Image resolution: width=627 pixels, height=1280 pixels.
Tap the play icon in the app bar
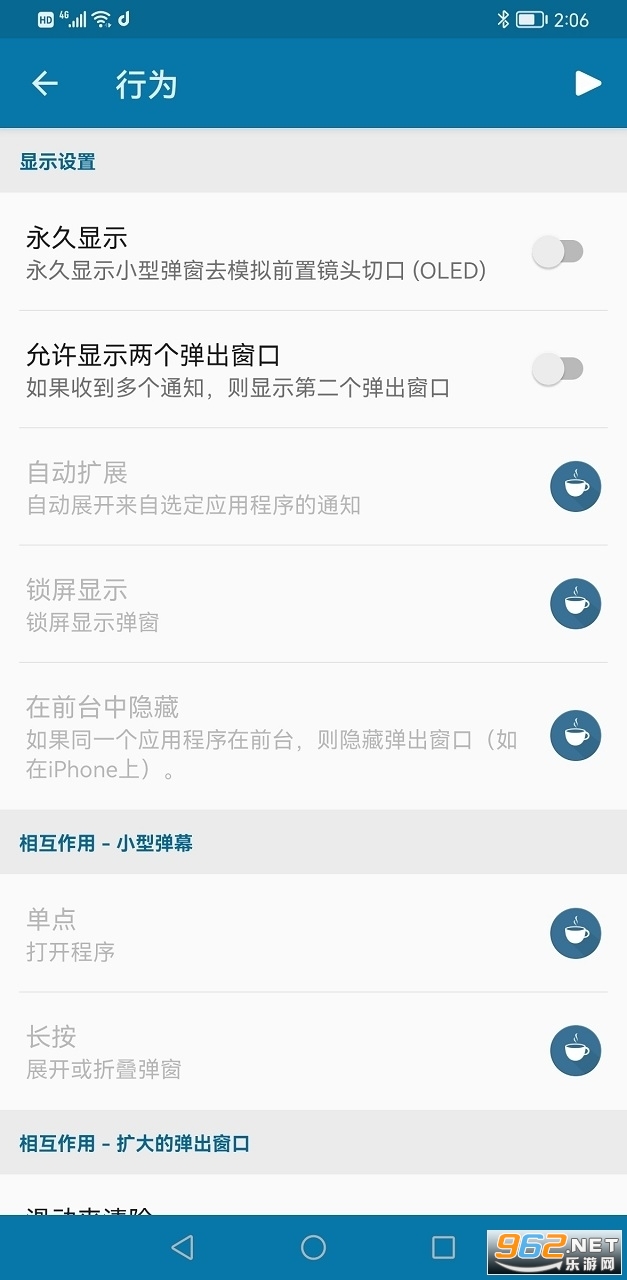click(588, 84)
